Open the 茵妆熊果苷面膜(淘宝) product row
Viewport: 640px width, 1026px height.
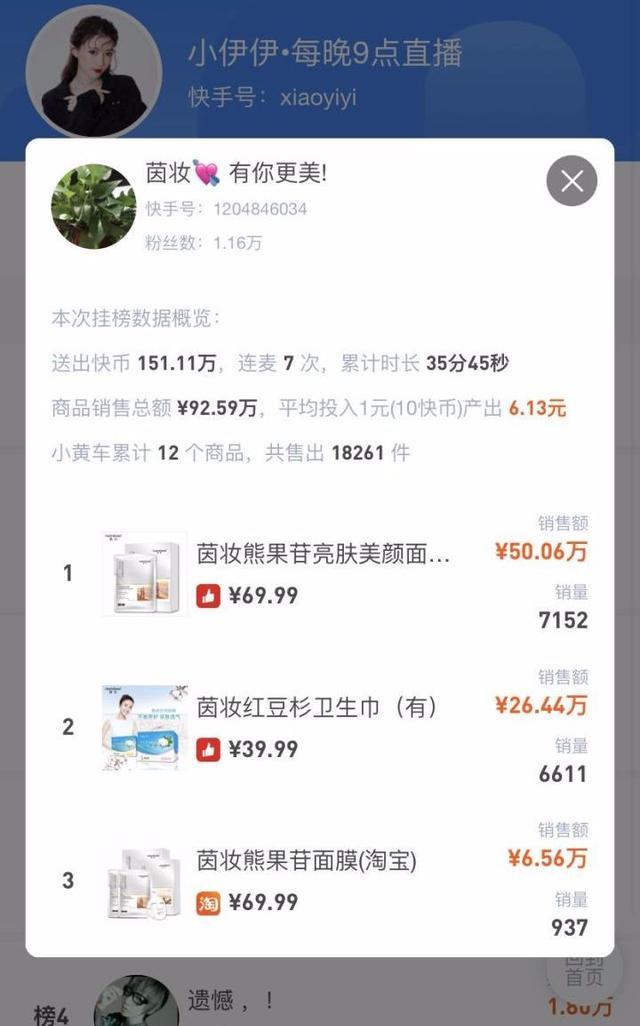(306, 860)
